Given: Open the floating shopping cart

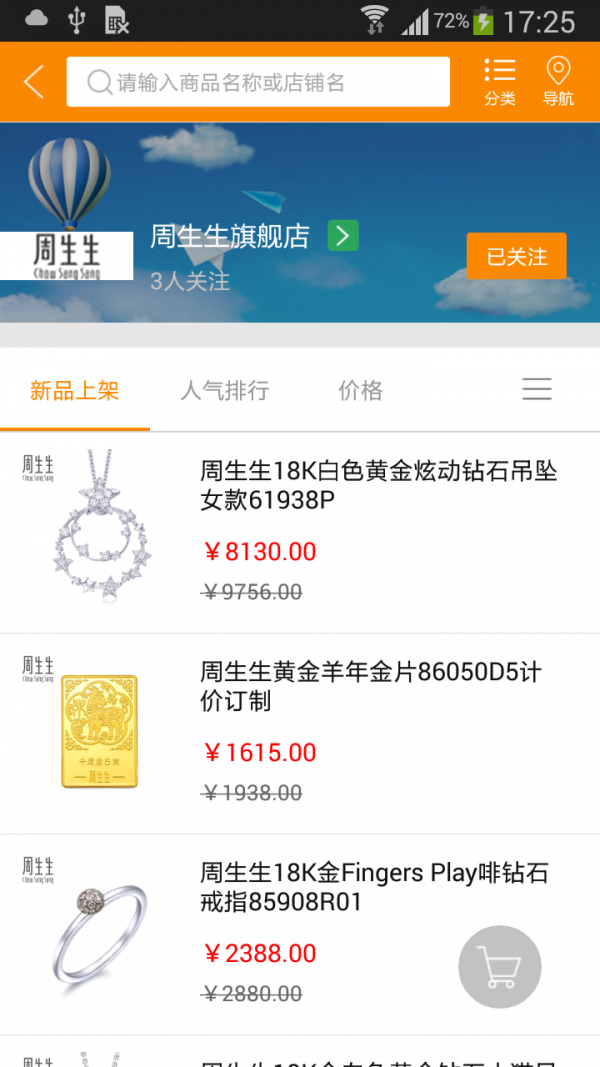Looking at the screenshot, I should pyautogui.click(x=500, y=967).
